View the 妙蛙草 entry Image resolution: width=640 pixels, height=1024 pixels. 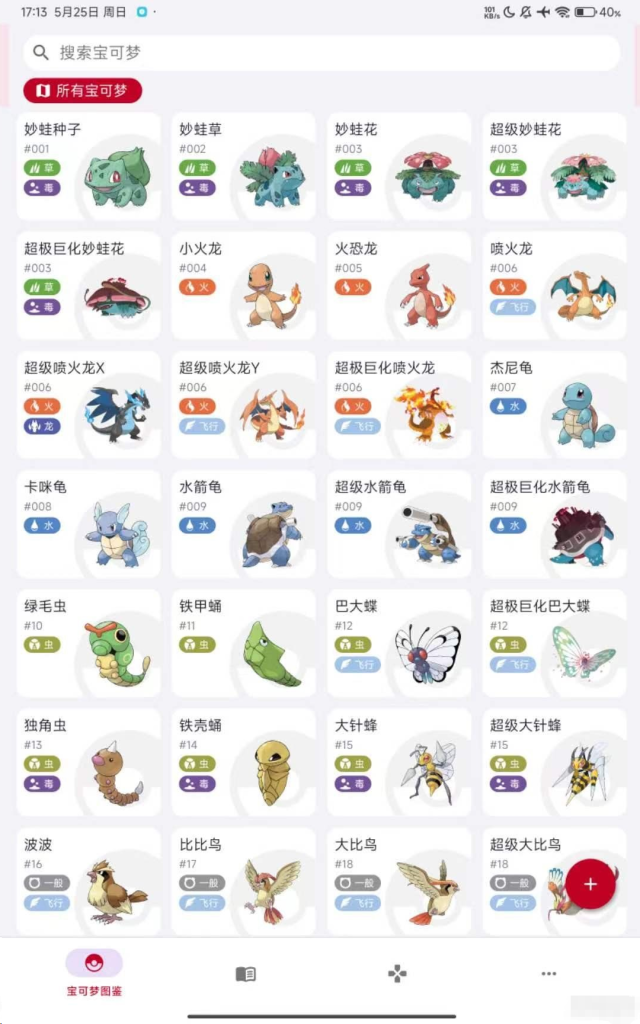click(244, 166)
